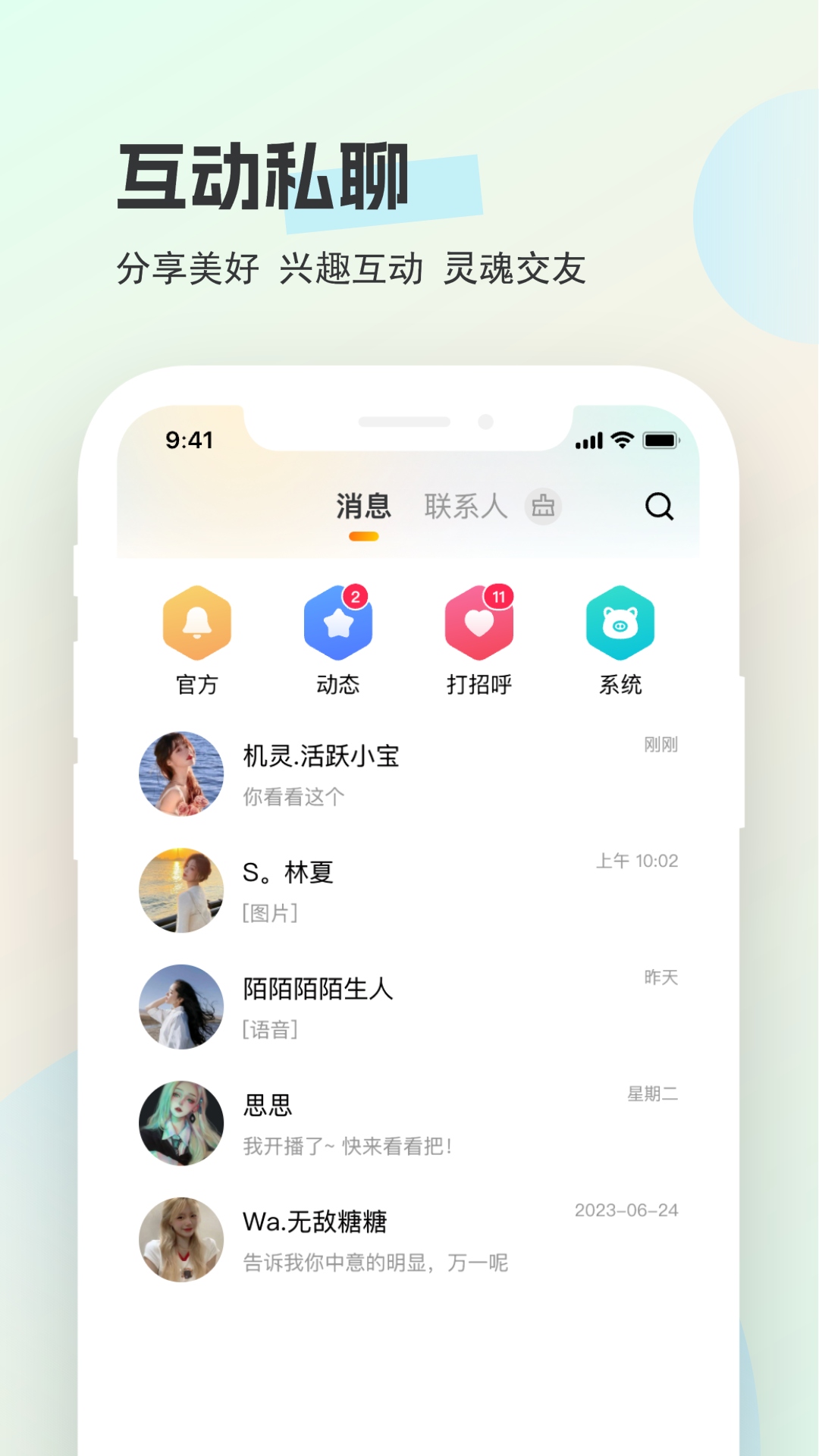Image resolution: width=819 pixels, height=1456 pixels.
Task: Open 打招呼 greetings heart icon
Action: (479, 622)
